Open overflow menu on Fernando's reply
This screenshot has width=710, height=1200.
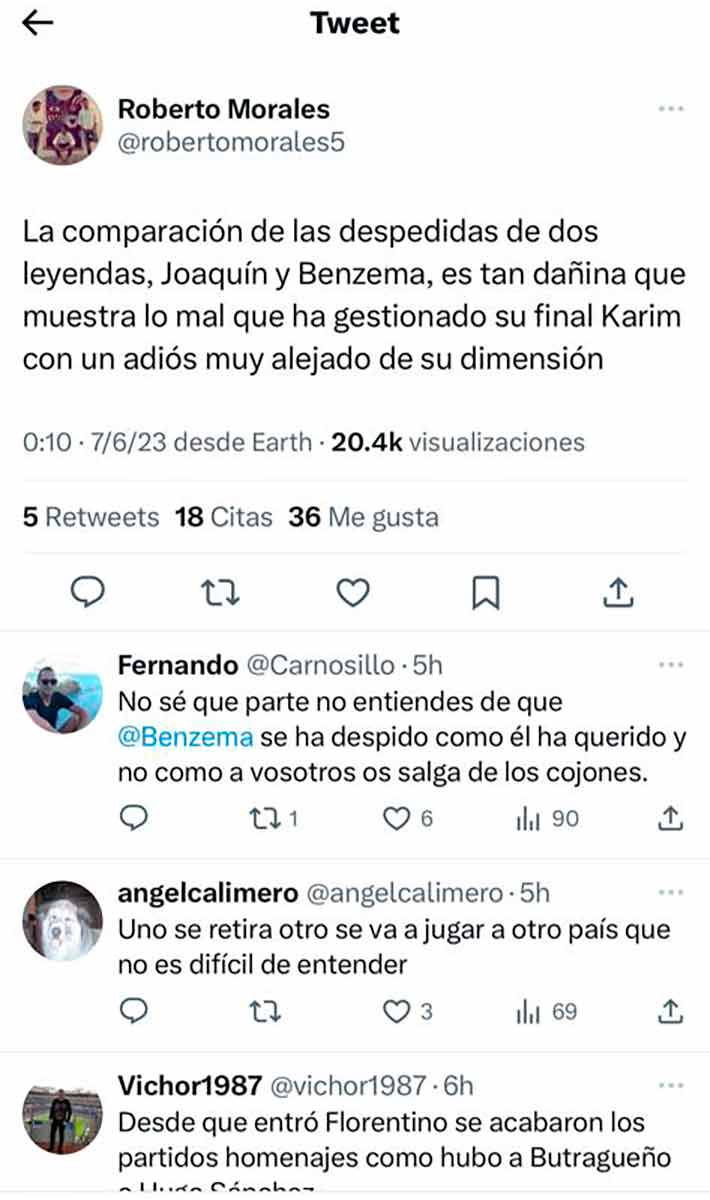click(x=670, y=665)
